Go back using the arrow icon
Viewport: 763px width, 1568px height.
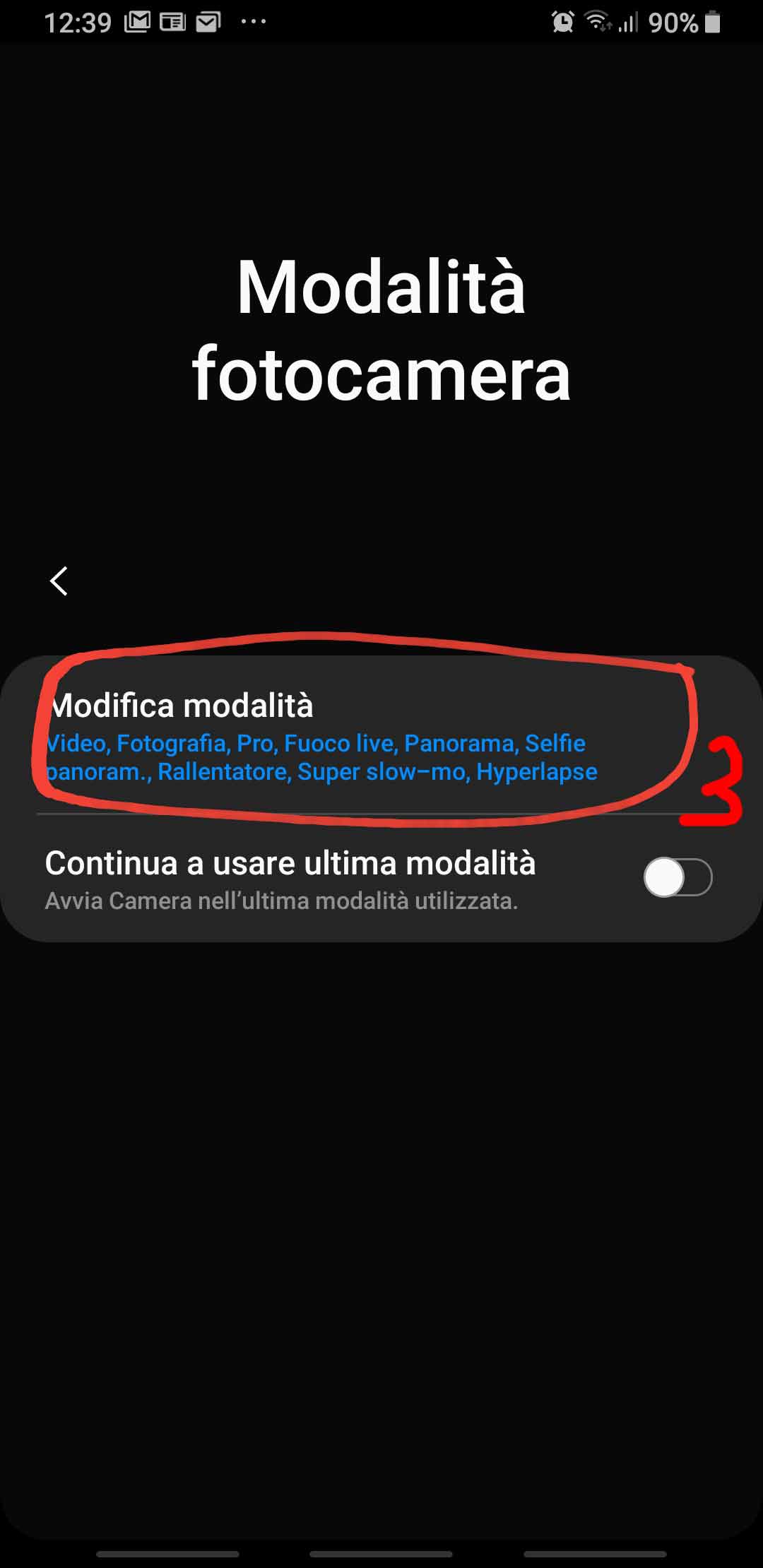click(59, 581)
